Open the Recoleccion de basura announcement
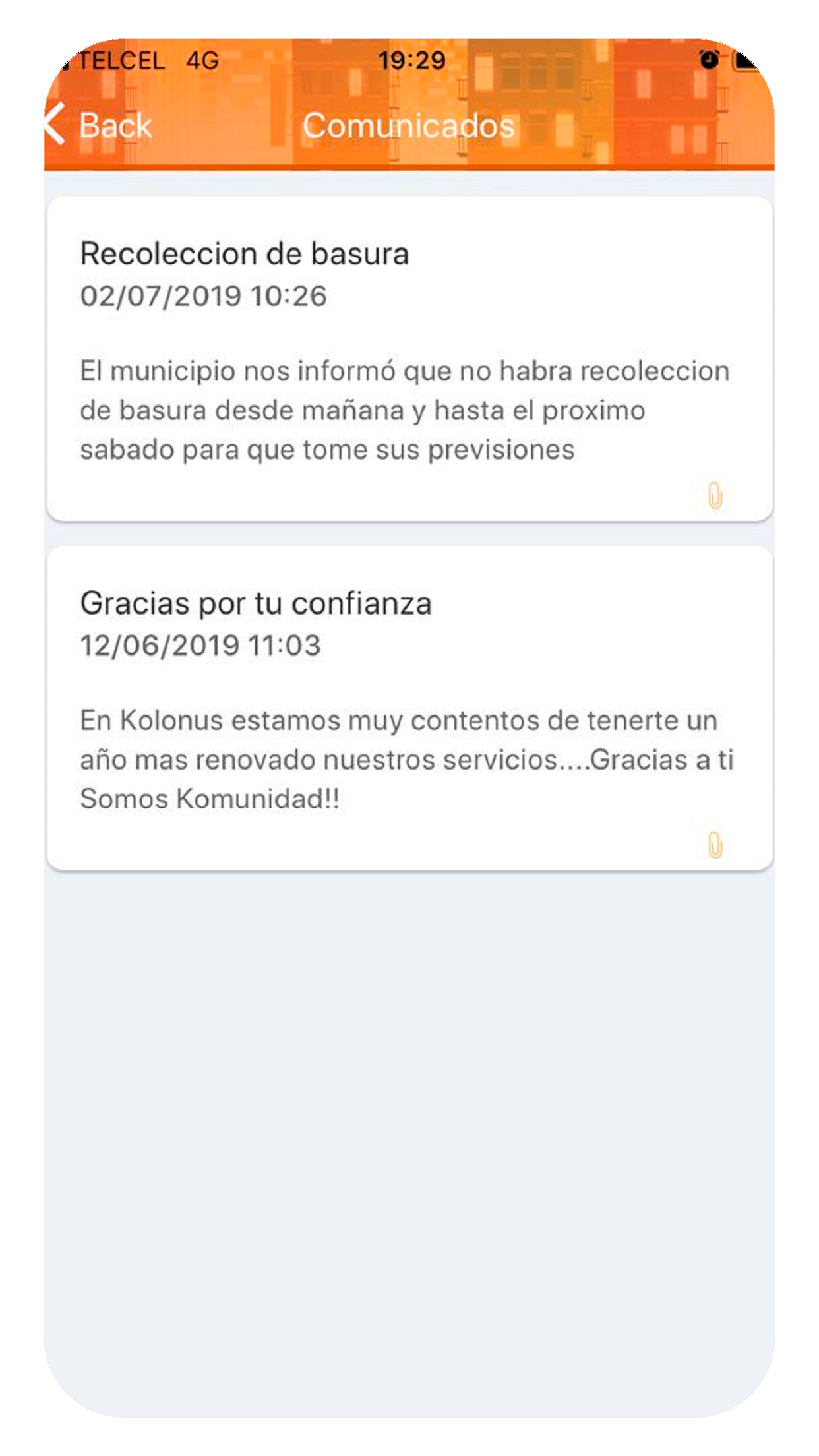The height and width of the screenshot is (1456, 819). (x=409, y=359)
